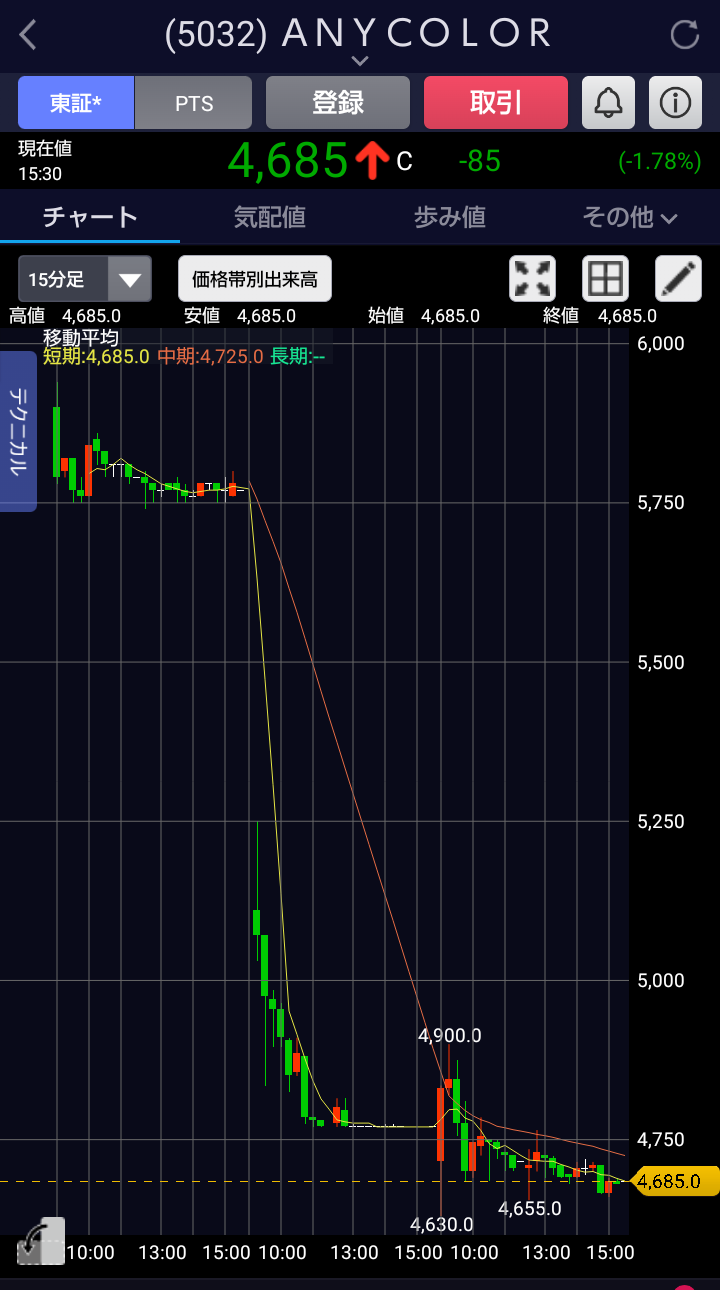Switch to the 歩み値 tab
This screenshot has height=1290, width=720.
[450, 217]
